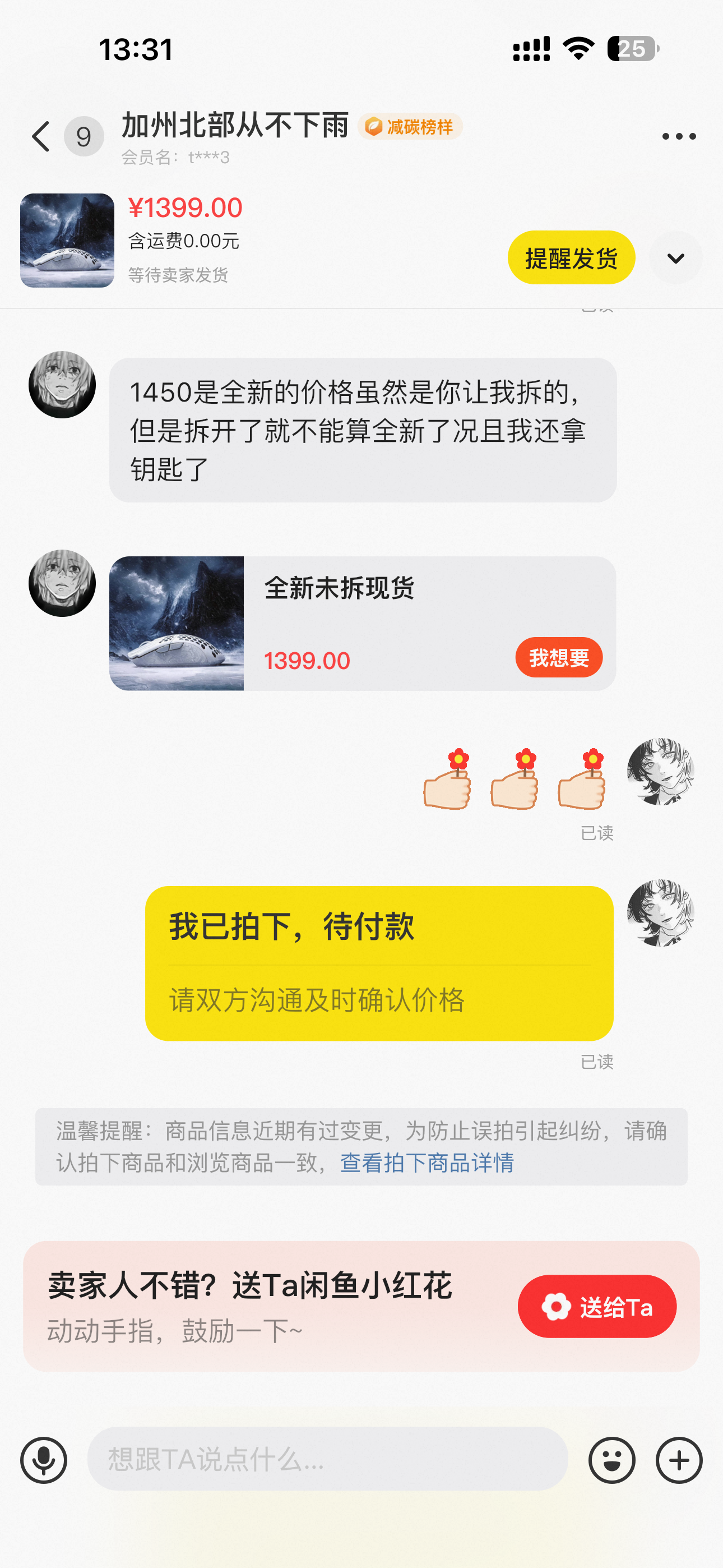Open the three-dot overflow menu
This screenshot has width=723, height=1568.
[x=679, y=136]
